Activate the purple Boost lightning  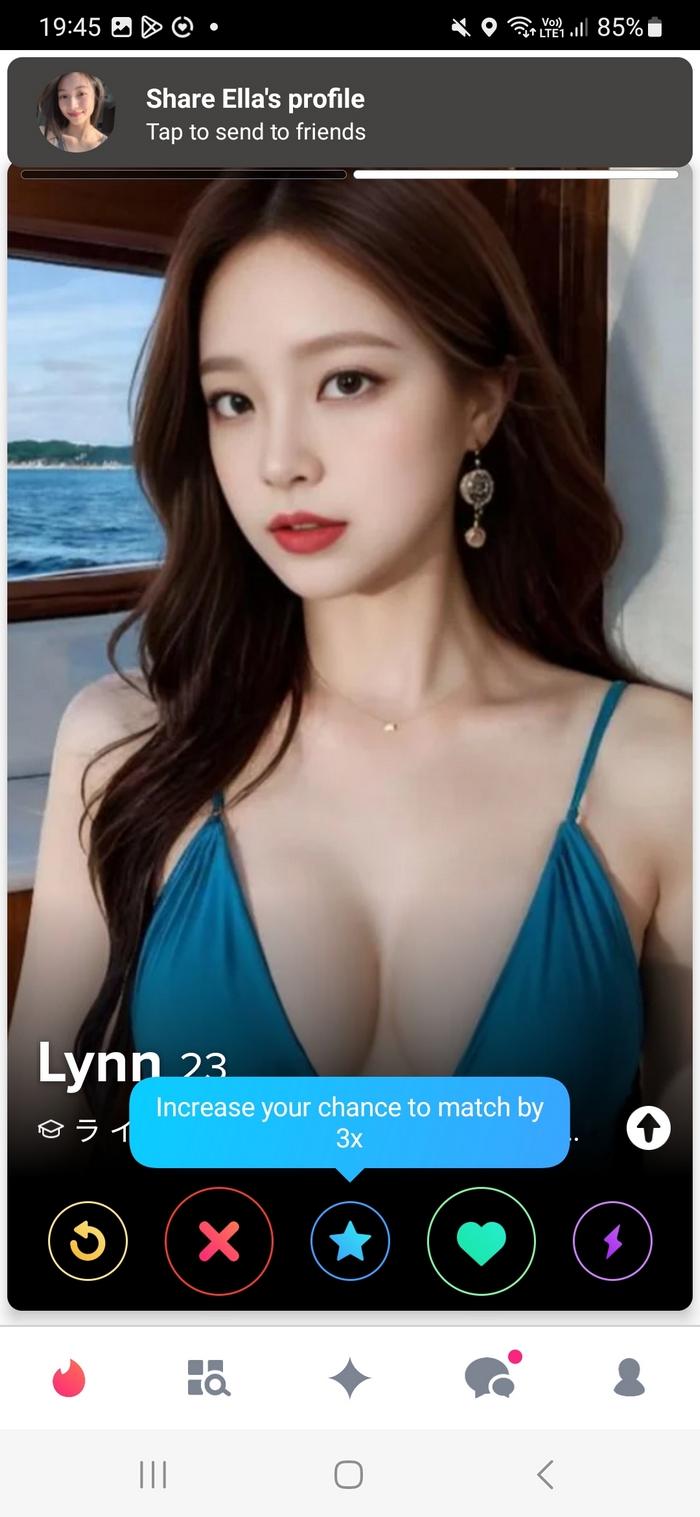pyautogui.click(x=612, y=1242)
